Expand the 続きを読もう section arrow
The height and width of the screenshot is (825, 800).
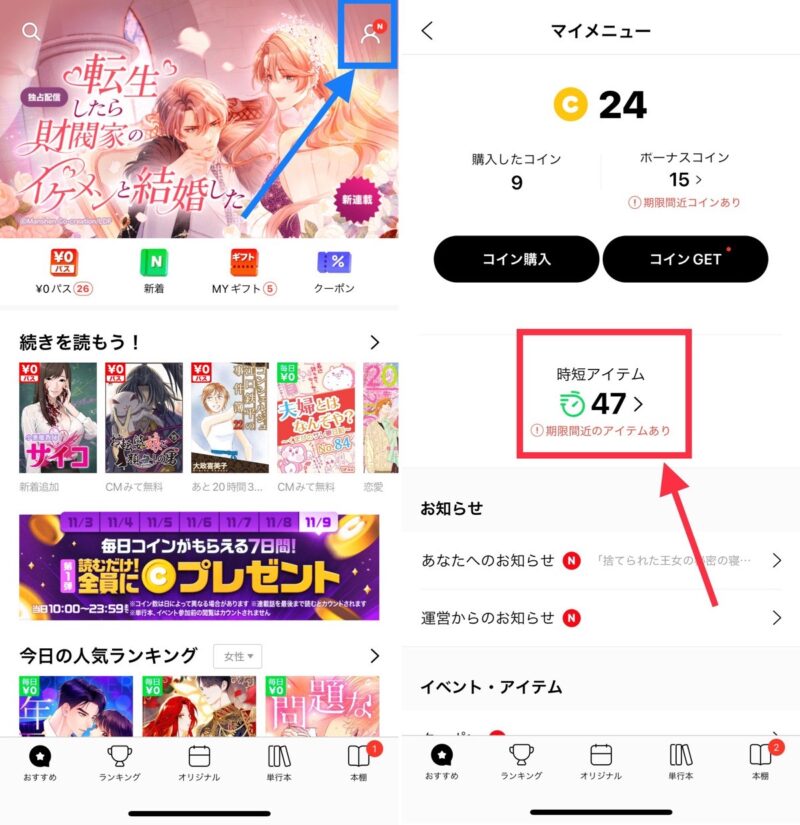[x=375, y=343]
